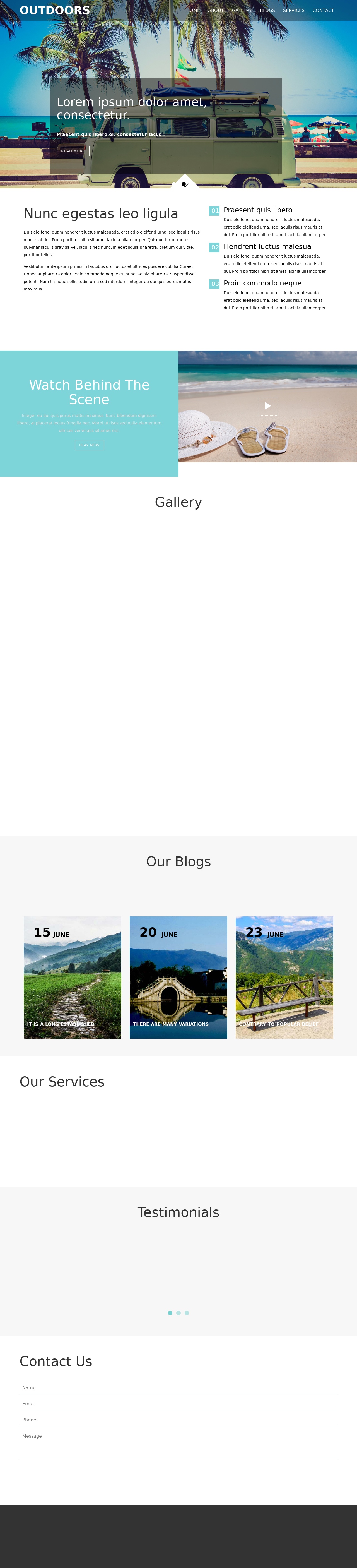Open the CONTACT nav link
The image size is (357, 1568).
pyautogui.click(x=323, y=10)
